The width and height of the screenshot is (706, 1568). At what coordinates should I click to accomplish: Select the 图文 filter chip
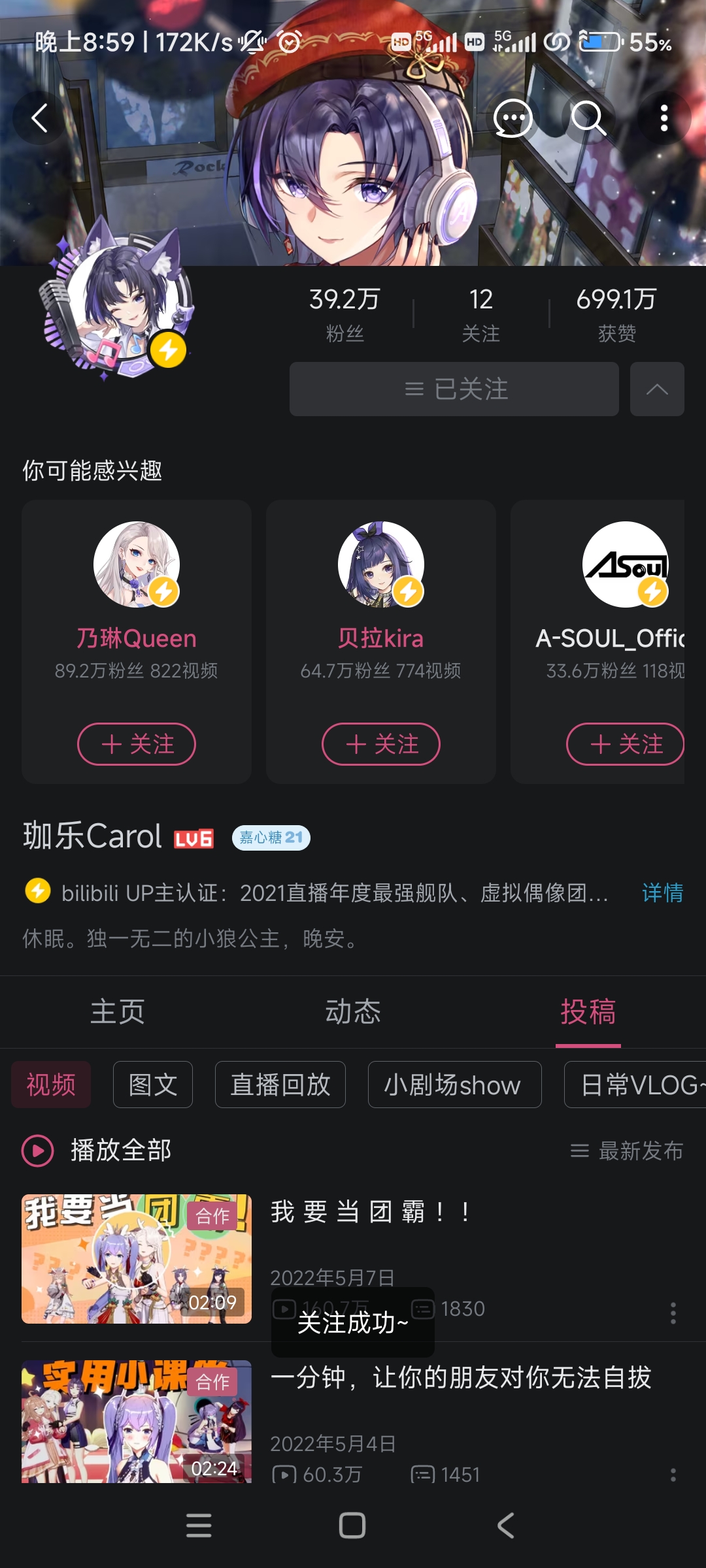[153, 1085]
